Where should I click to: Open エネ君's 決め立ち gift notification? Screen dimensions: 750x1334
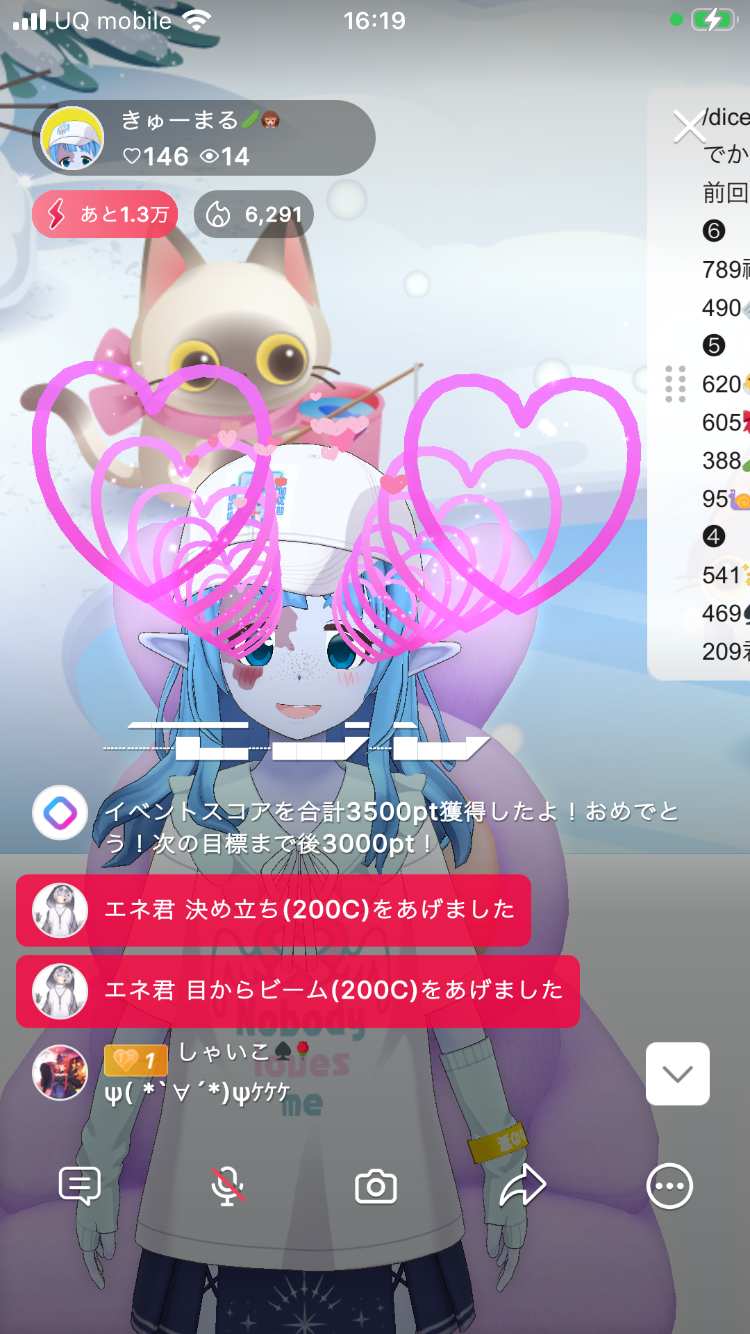click(x=273, y=910)
